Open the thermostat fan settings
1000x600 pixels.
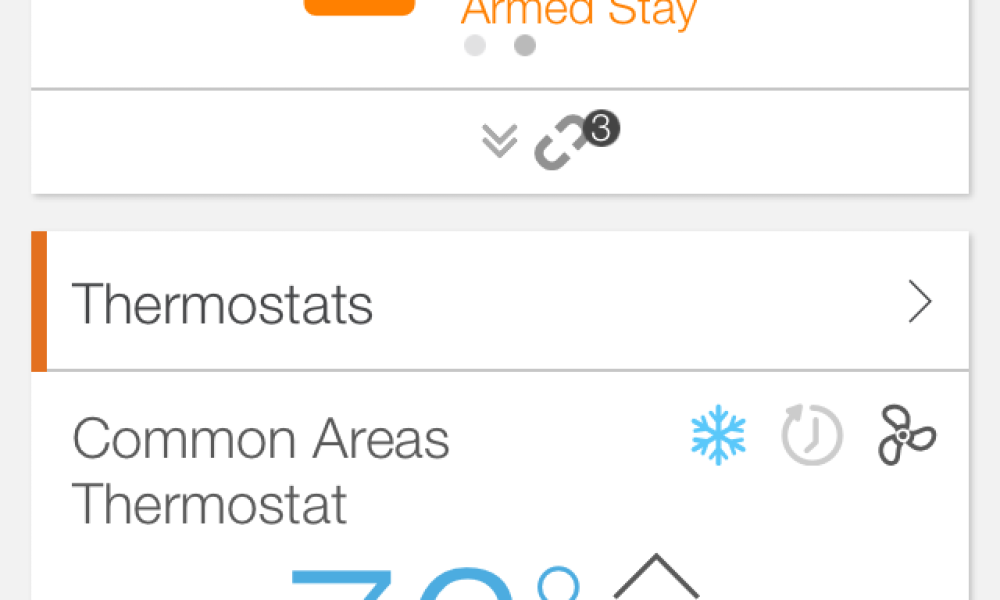907,437
